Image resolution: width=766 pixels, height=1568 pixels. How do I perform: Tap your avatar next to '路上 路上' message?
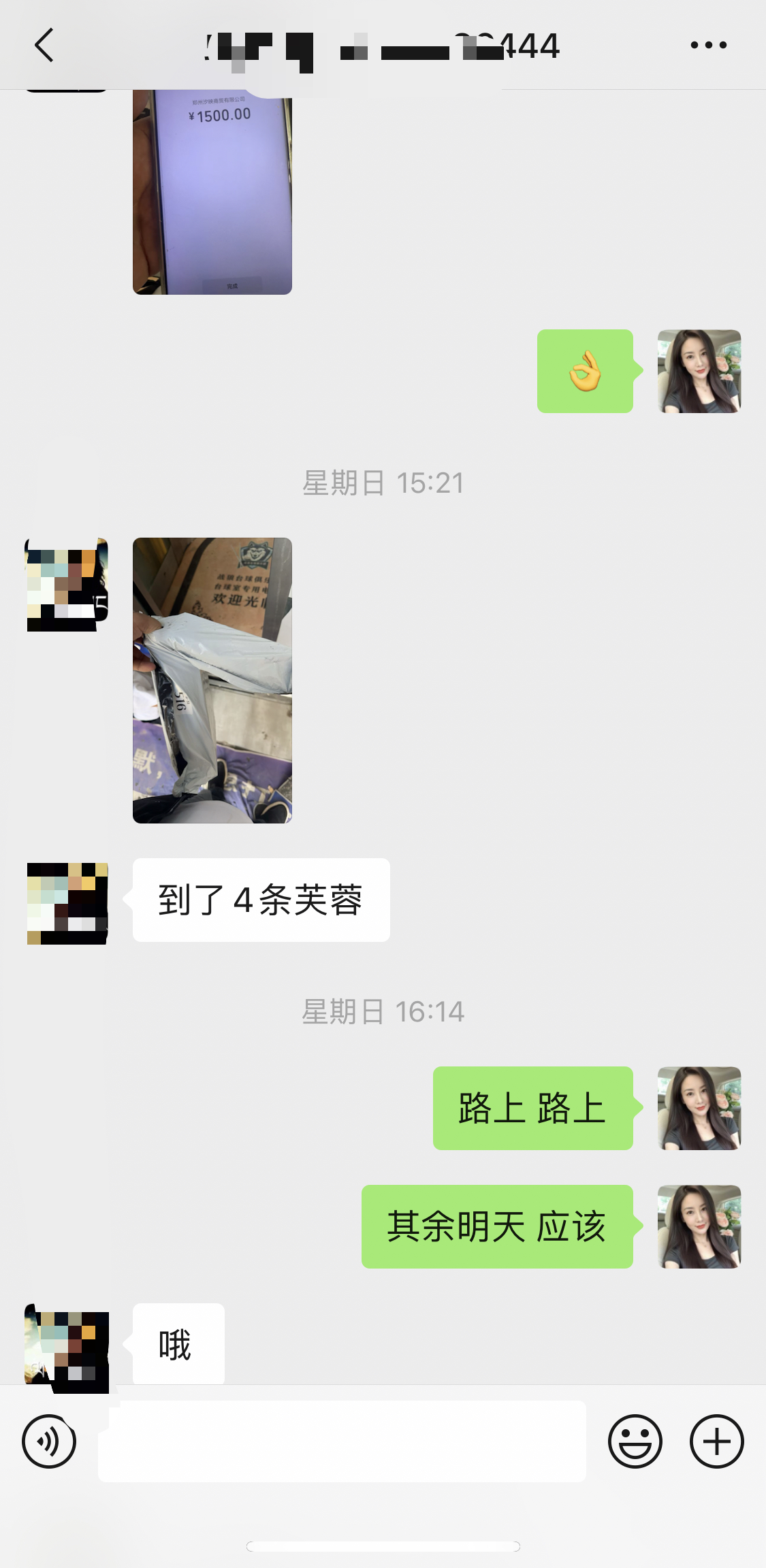[699, 1109]
